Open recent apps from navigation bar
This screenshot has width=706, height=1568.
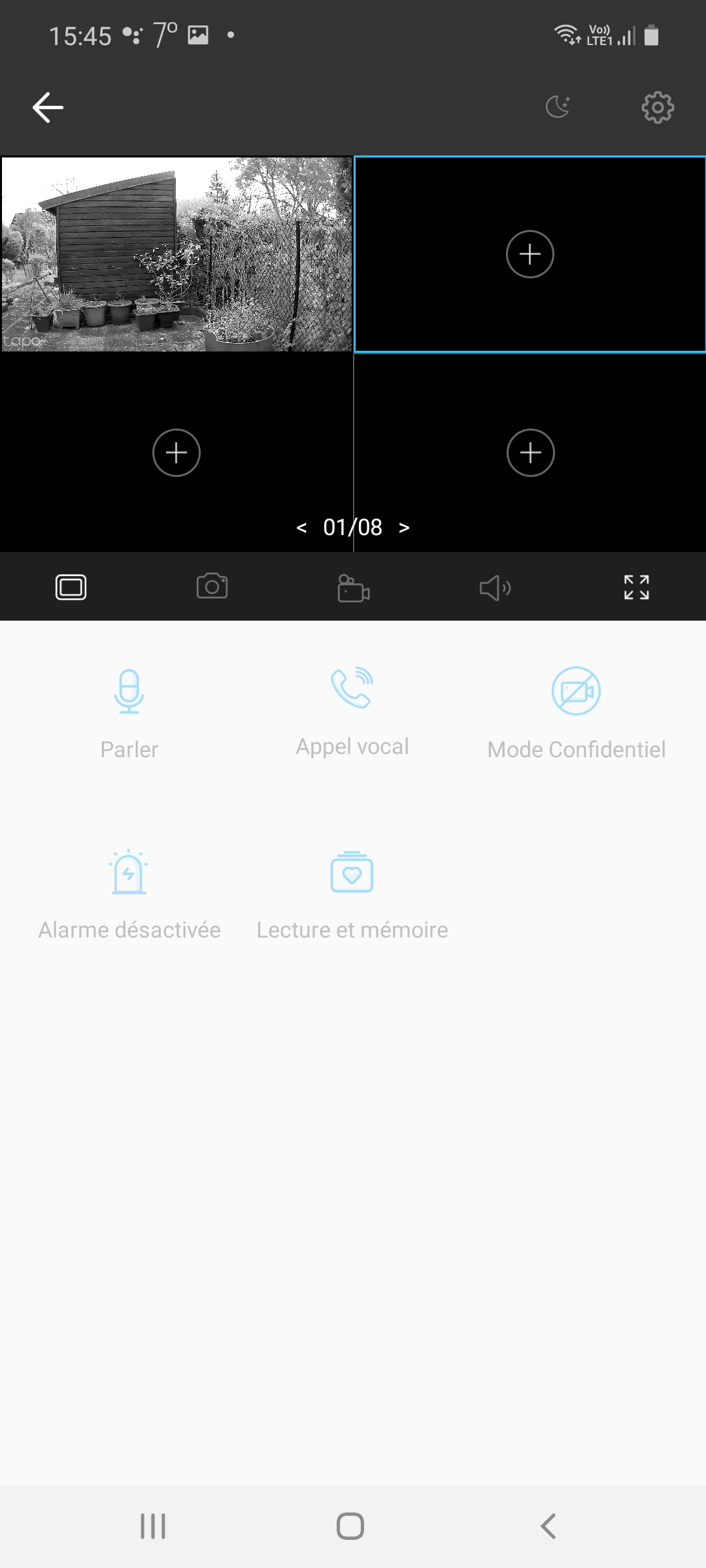(153, 1526)
